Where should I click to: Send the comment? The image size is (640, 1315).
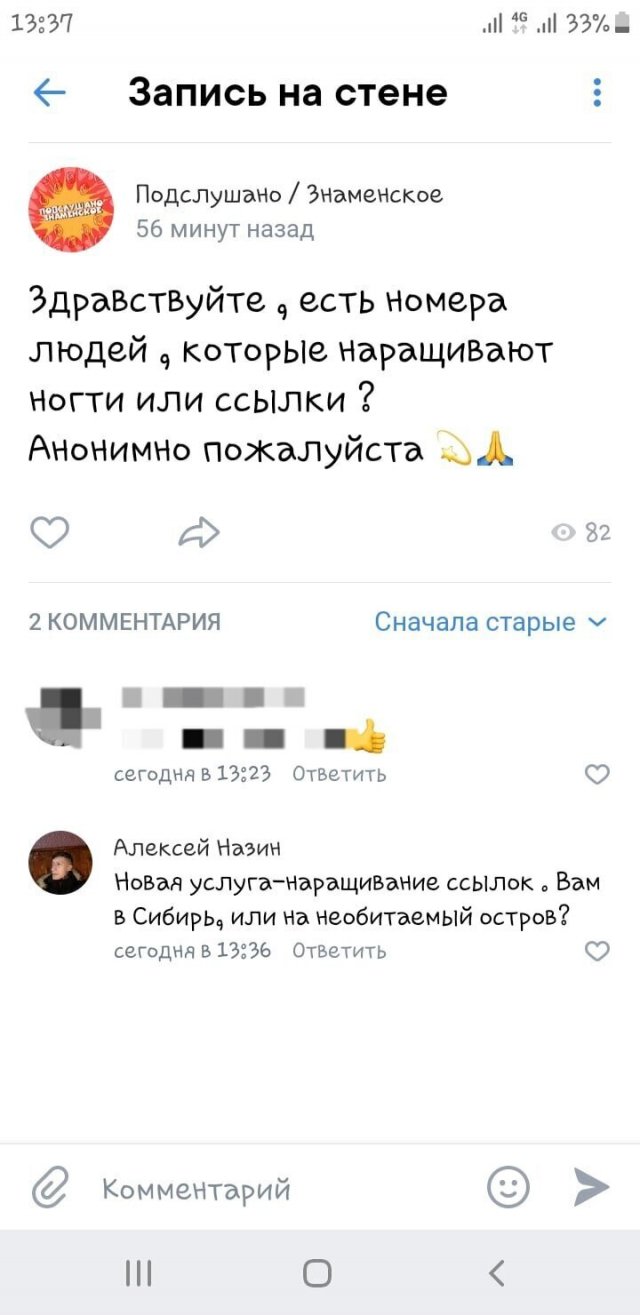point(592,1188)
